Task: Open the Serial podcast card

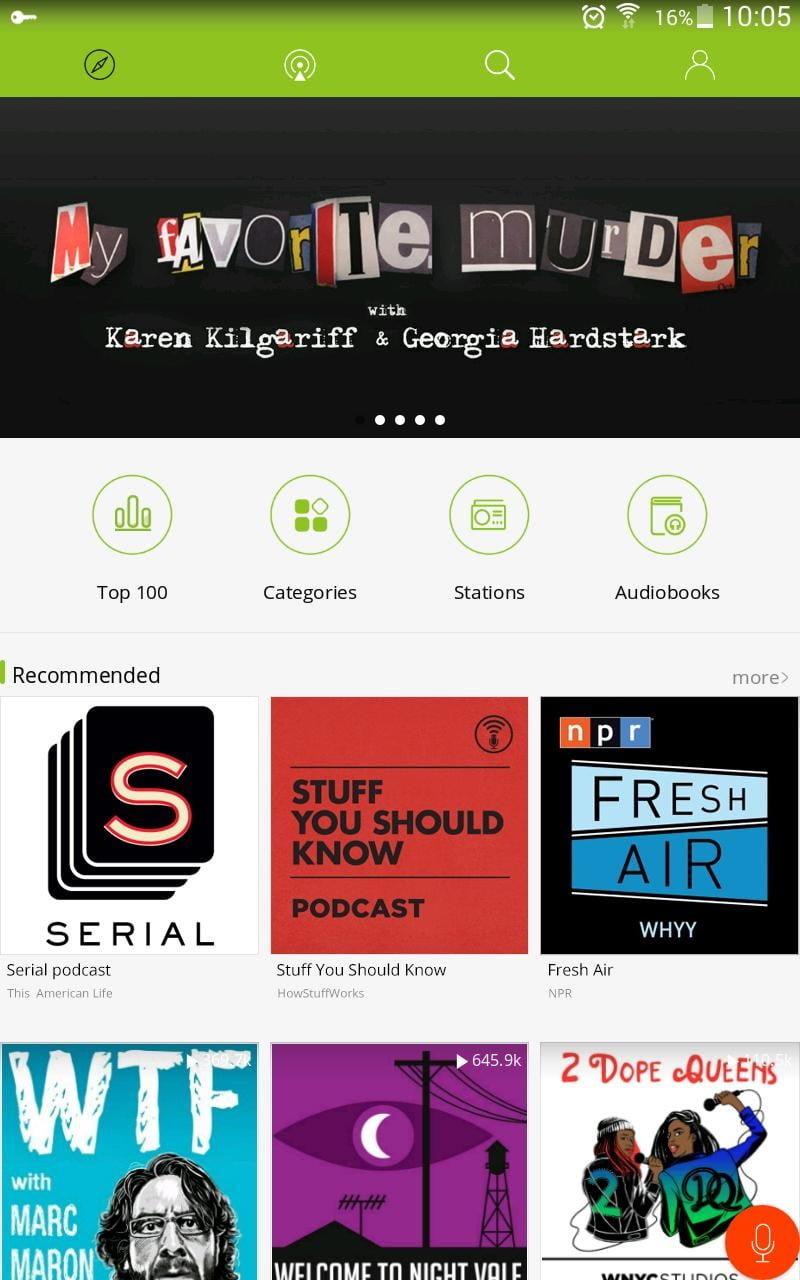Action: click(129, 826)
